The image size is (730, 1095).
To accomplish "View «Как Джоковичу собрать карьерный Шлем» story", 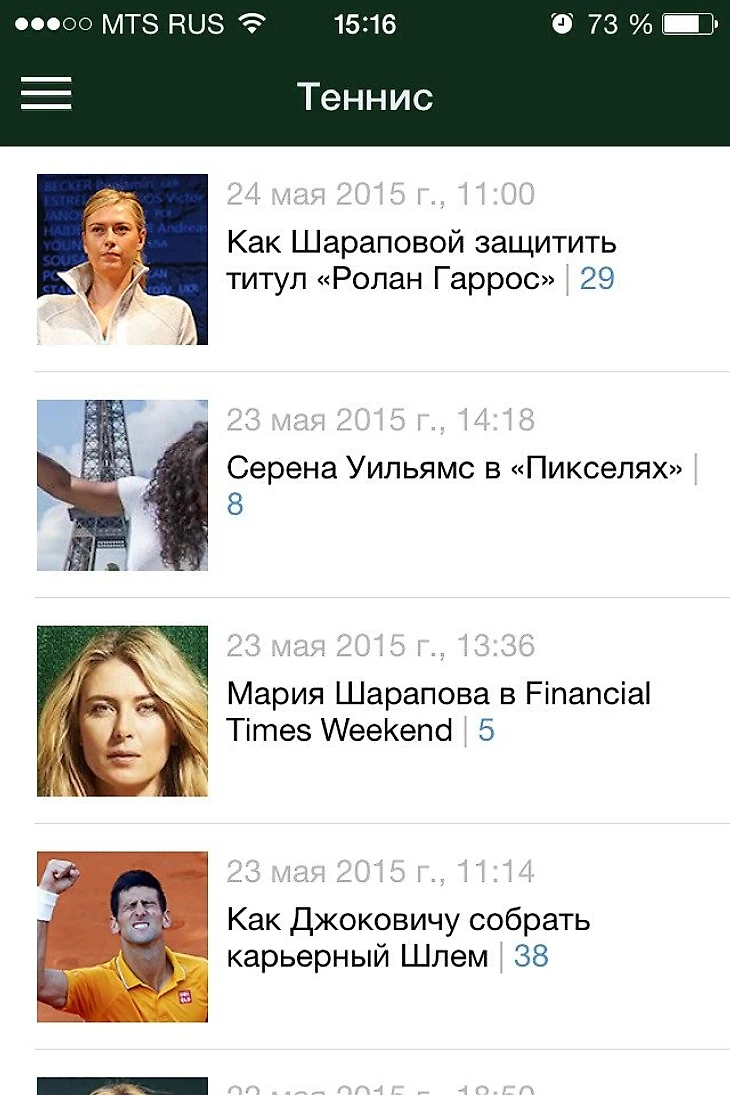I will point(408,937).
